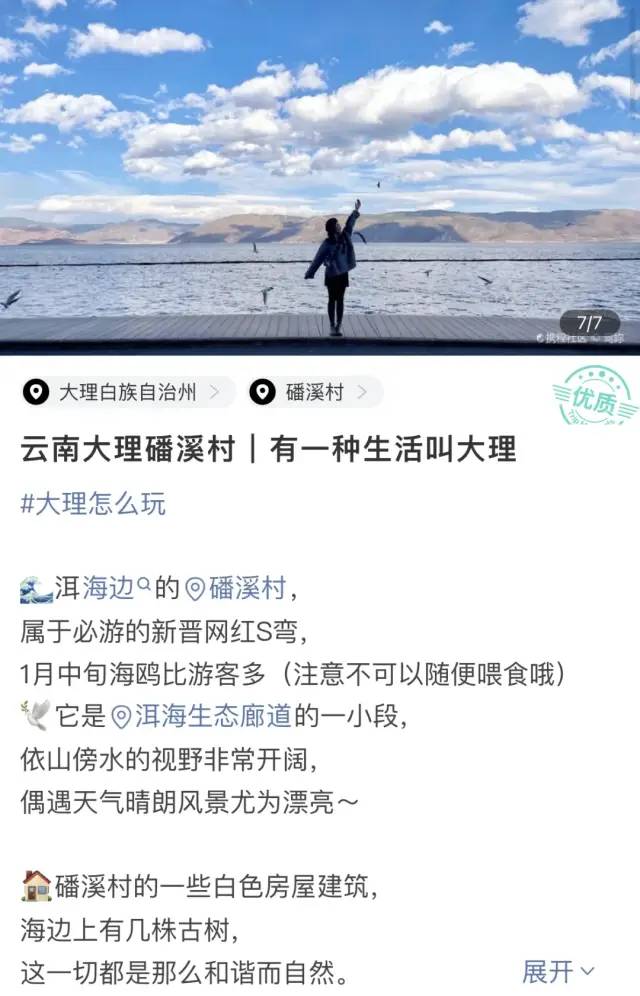The width and height of the screenshot is (640, 996).
Task: Expand the full post with 展开
Action: 558,970
